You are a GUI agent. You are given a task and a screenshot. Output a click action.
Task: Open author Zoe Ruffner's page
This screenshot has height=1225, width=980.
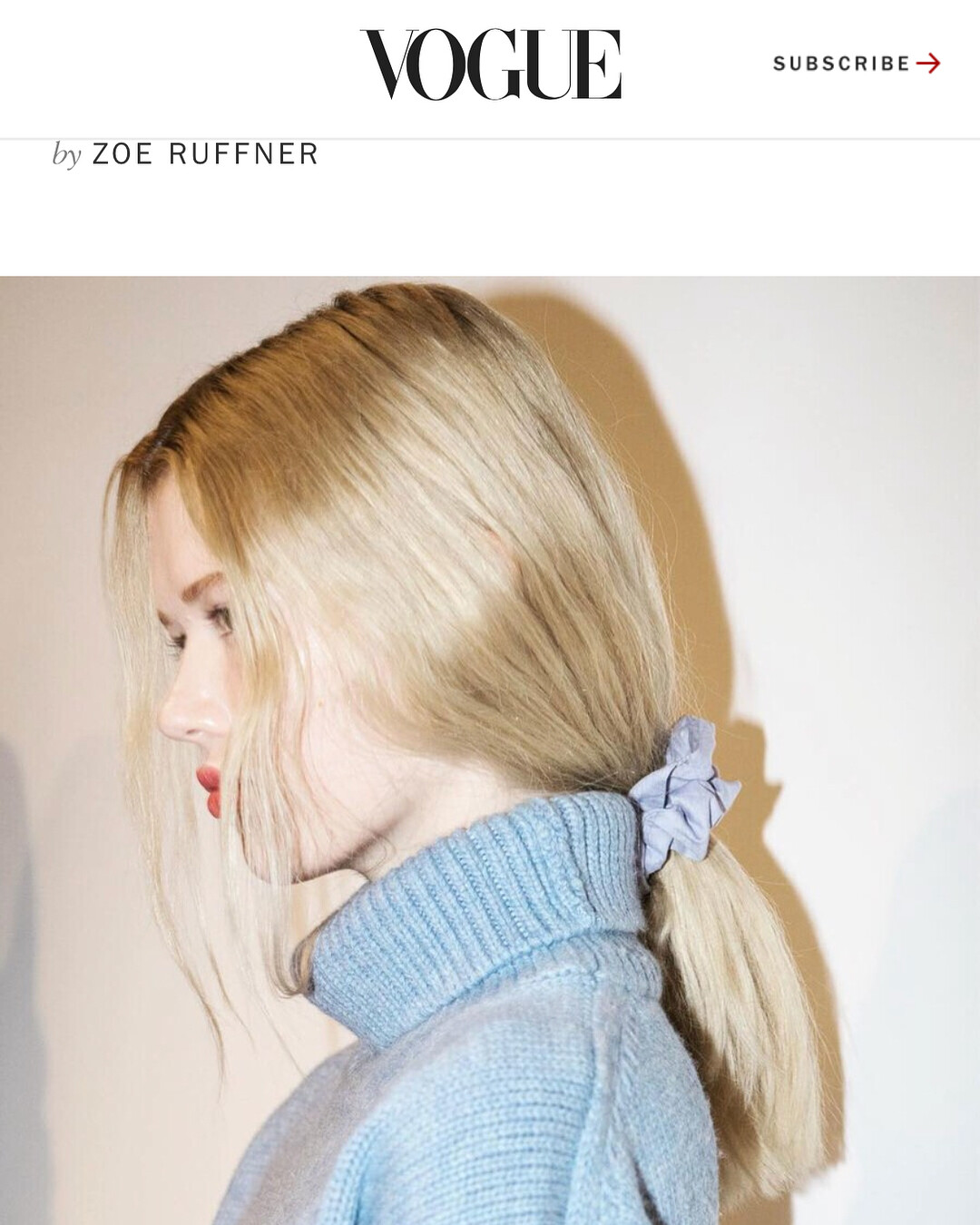click(206, 154)
